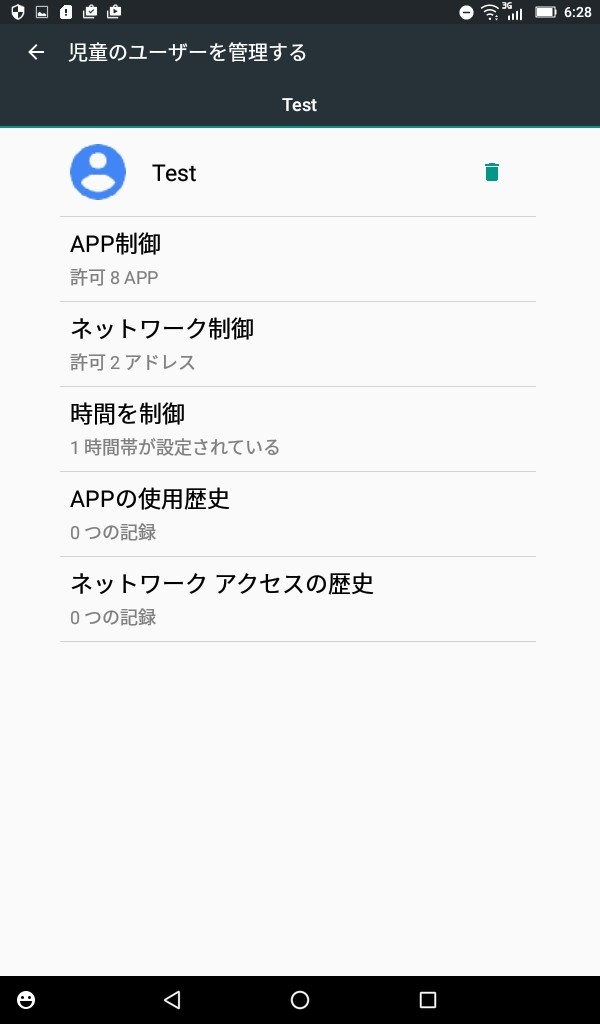600x1024 pixels.
Task: Open recent apps from navigation bar
Action: [428, 999]
